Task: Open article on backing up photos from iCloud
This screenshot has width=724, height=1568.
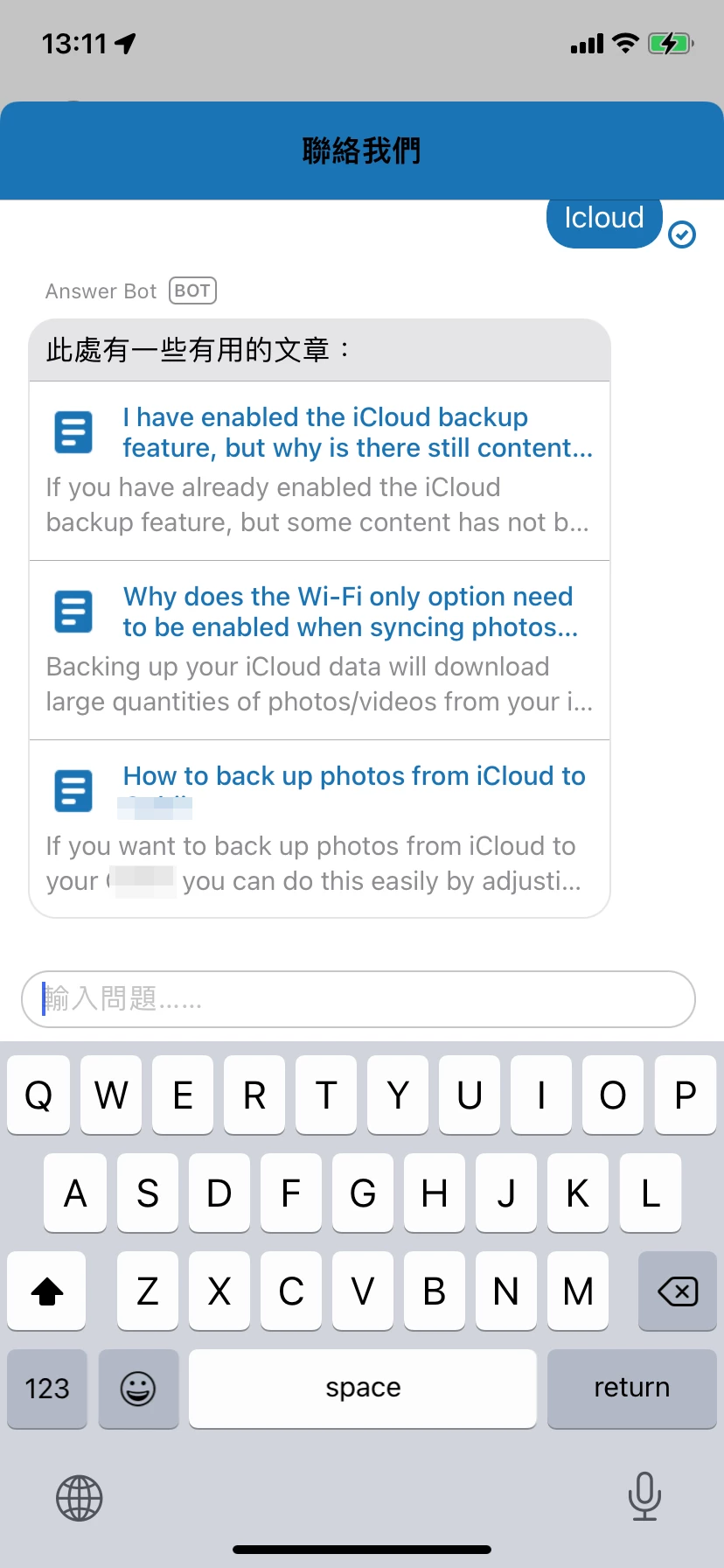Action: 353,777
